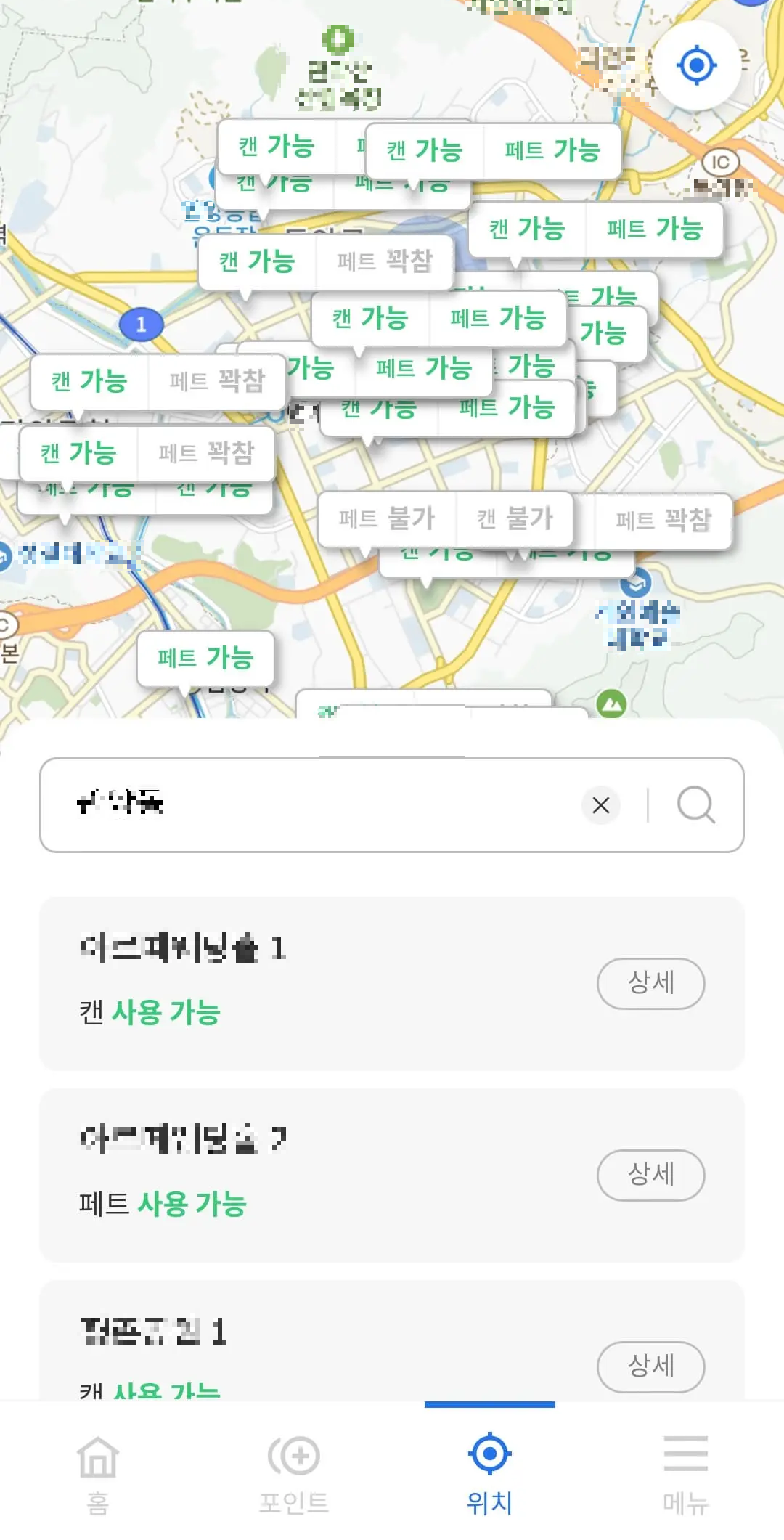This screenshot has height=1540, width=784.
Task: Open details for the first '캔 사용 가능' station
Action: coord(651,984)
